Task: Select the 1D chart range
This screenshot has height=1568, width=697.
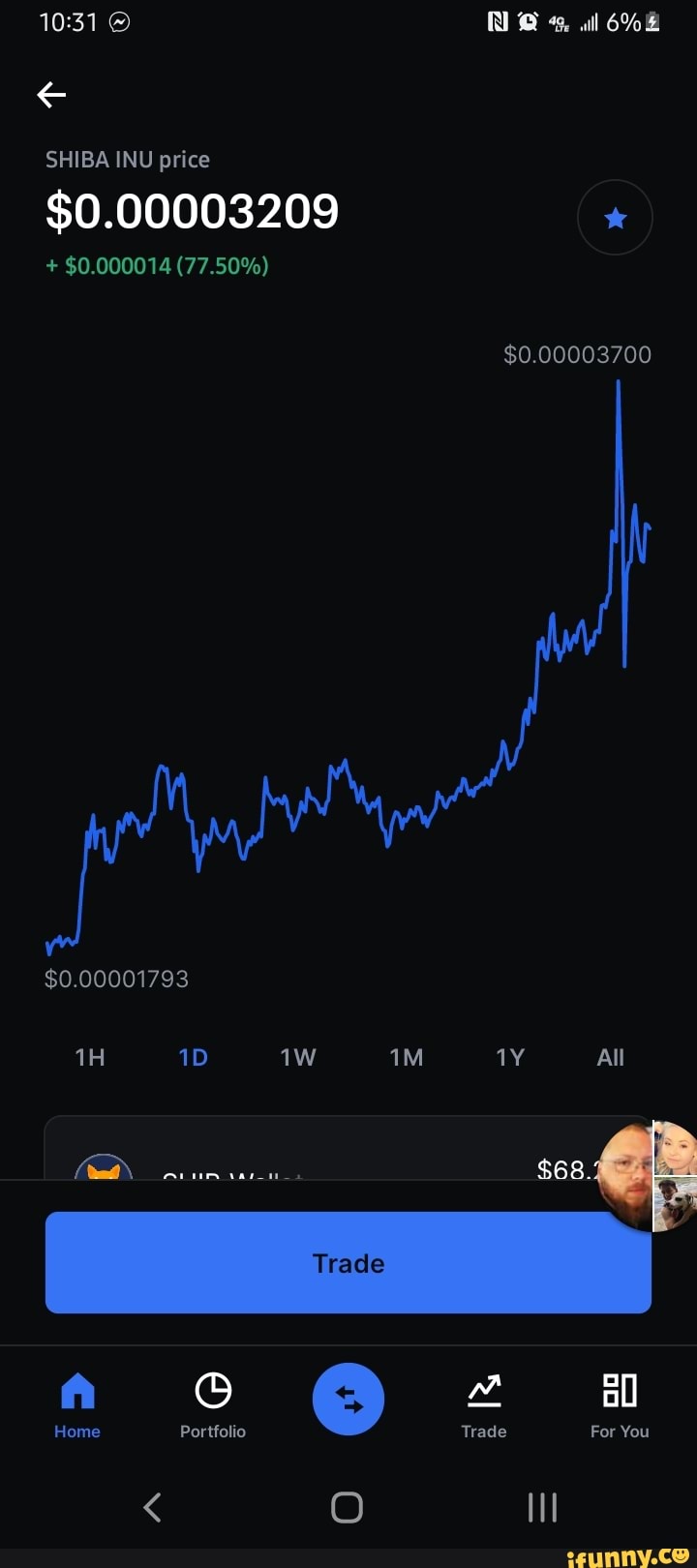Action: pyautogui.click(x=194, y=1057)
